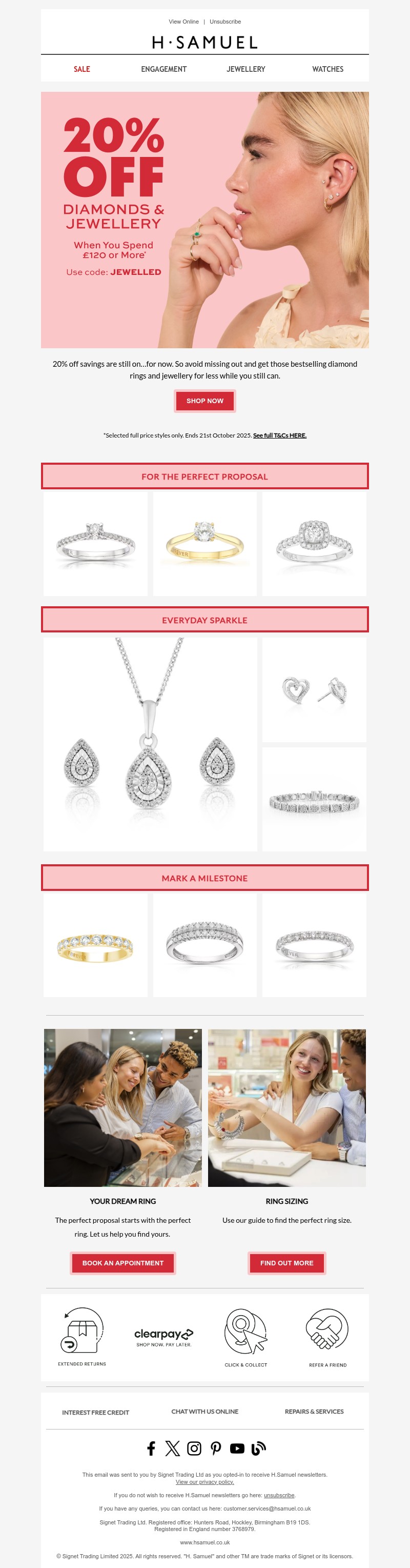View the yellow gold solitaire engagement ring
This screenshot has height=1568, width=410.
tap(204, 544)
